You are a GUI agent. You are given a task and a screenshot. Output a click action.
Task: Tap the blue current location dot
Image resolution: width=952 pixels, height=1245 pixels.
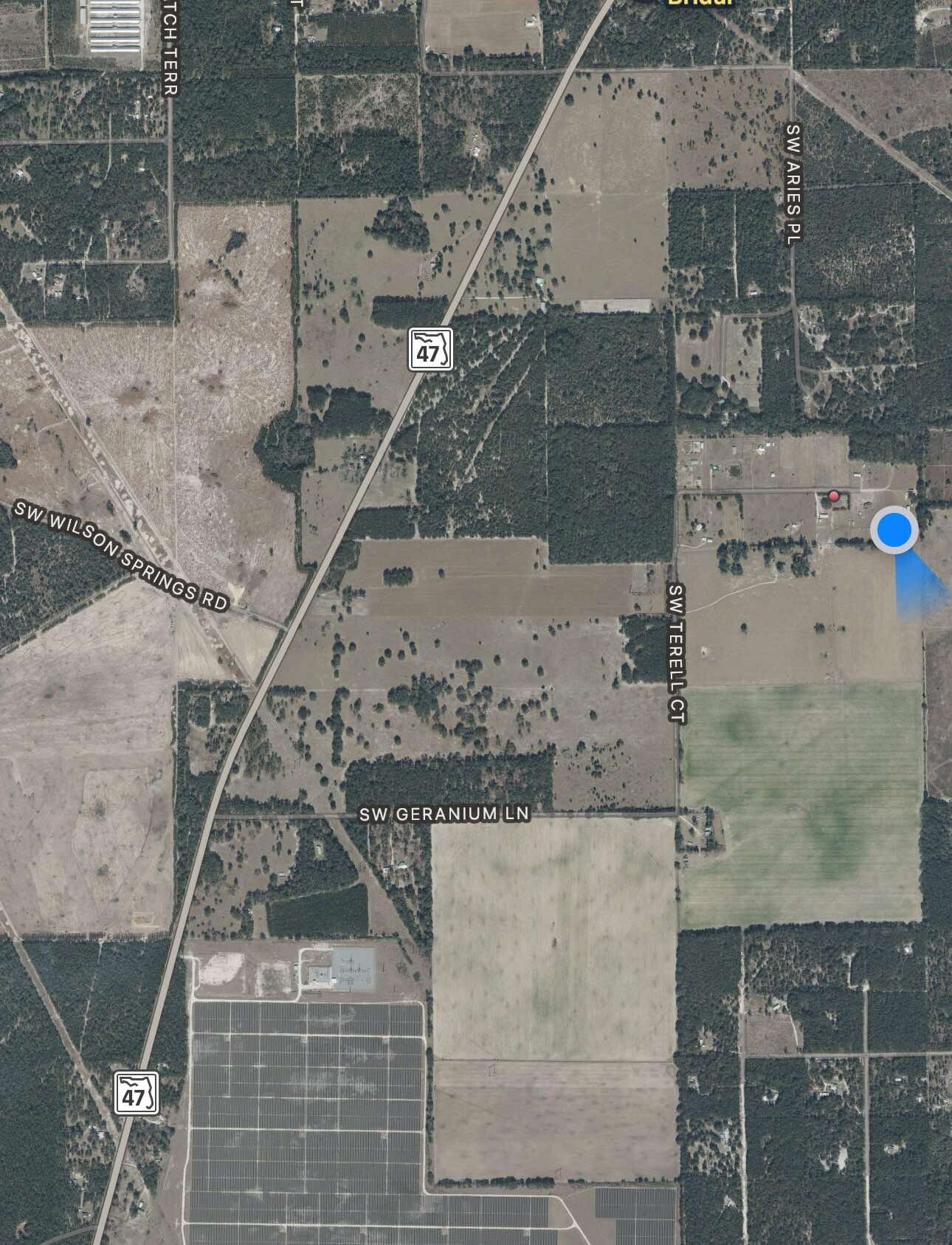(x=894, y=529)
